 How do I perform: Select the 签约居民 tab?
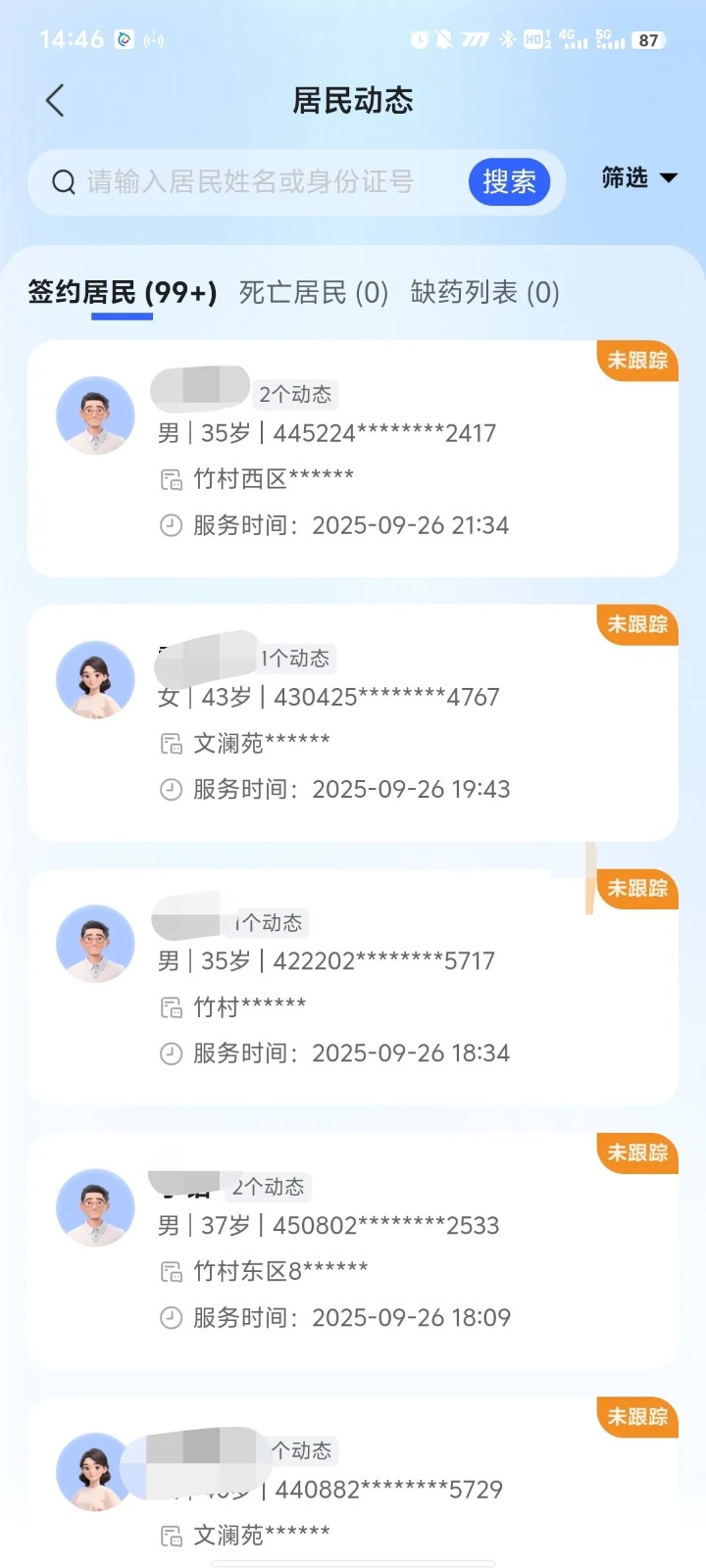[x=122, y=293]
